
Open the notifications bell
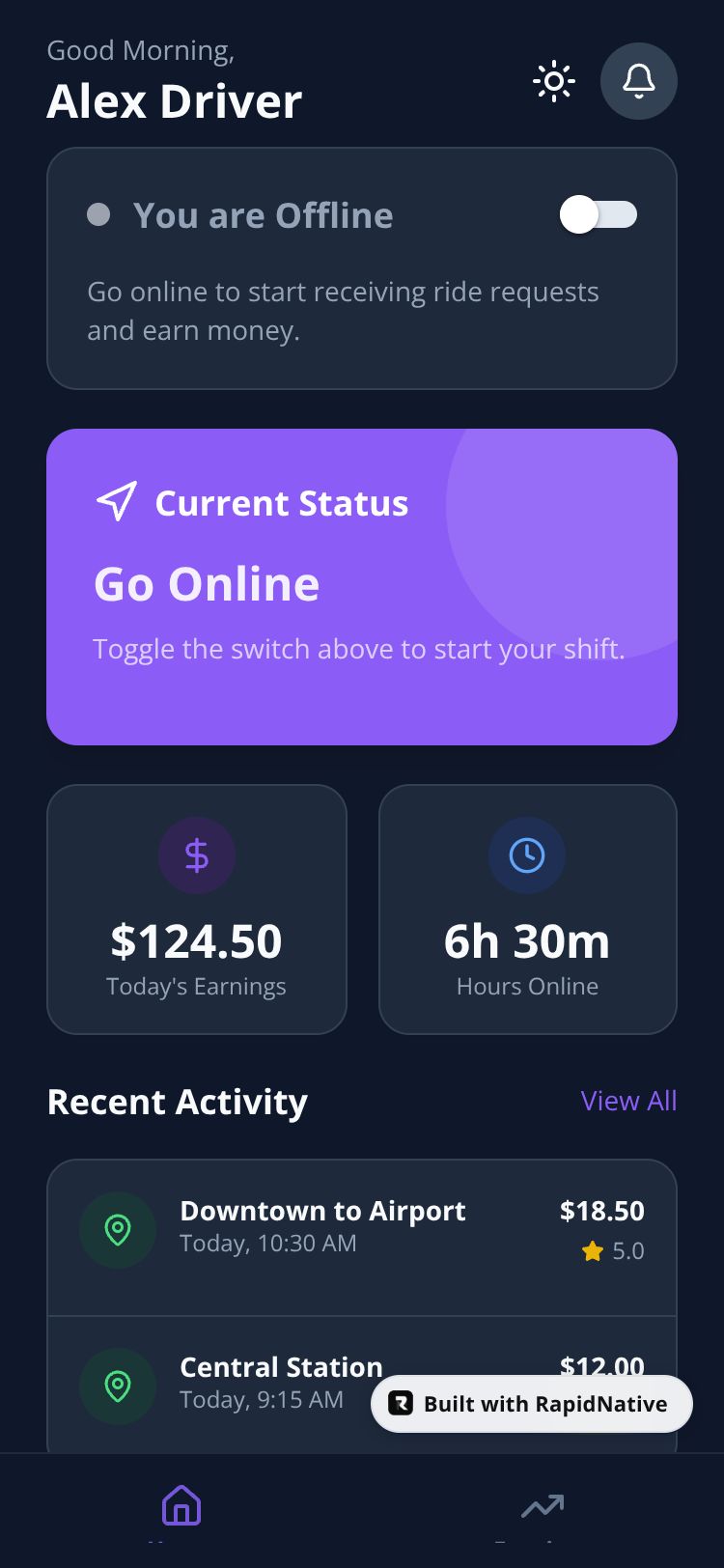(x=638, y=81)
